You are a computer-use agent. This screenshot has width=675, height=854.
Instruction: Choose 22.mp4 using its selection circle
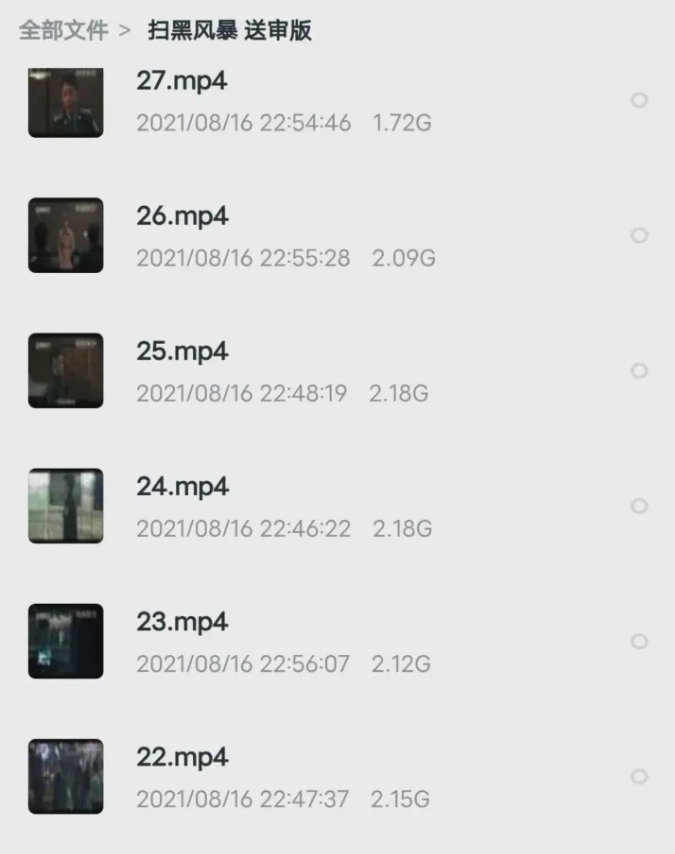point(640,776)
